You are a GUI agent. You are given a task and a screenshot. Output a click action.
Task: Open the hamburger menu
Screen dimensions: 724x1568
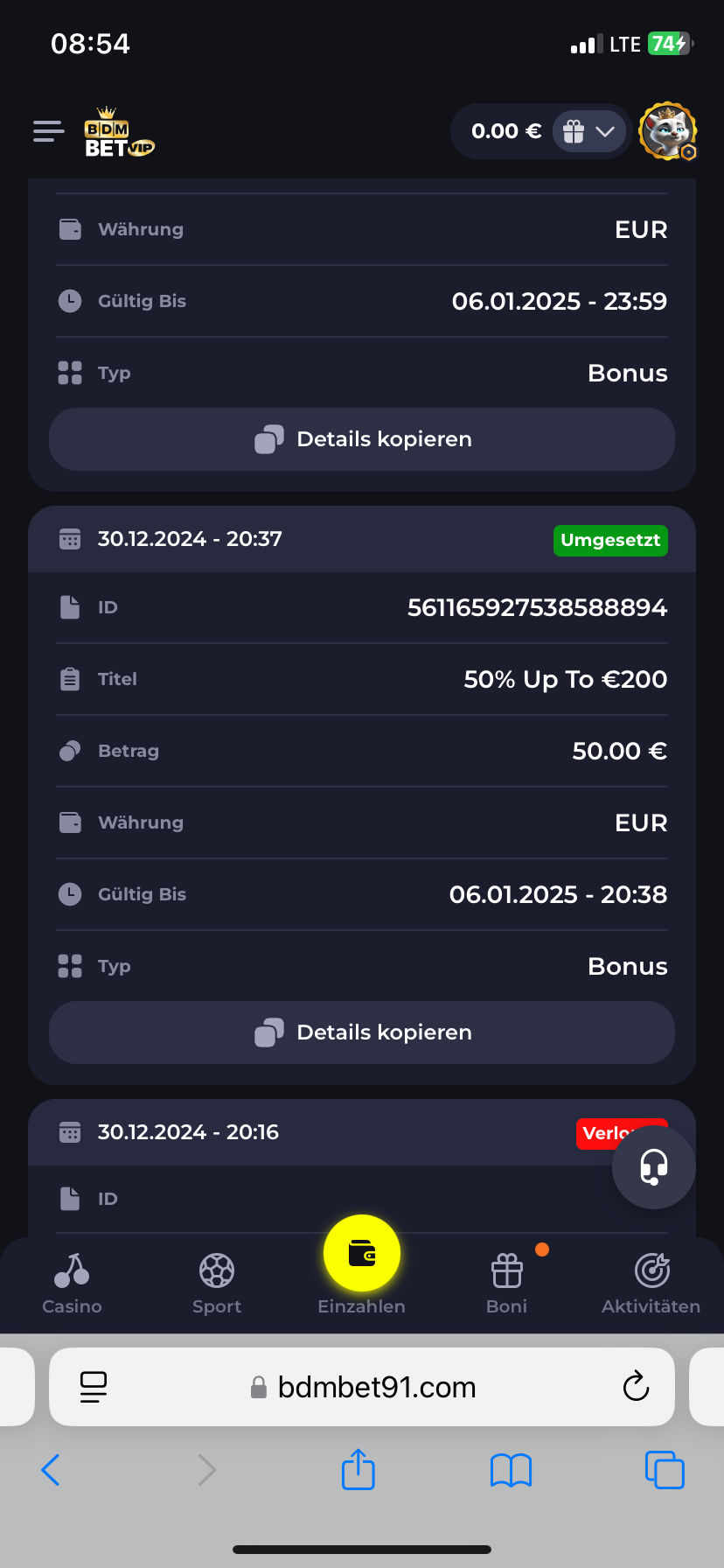[49, 131]
